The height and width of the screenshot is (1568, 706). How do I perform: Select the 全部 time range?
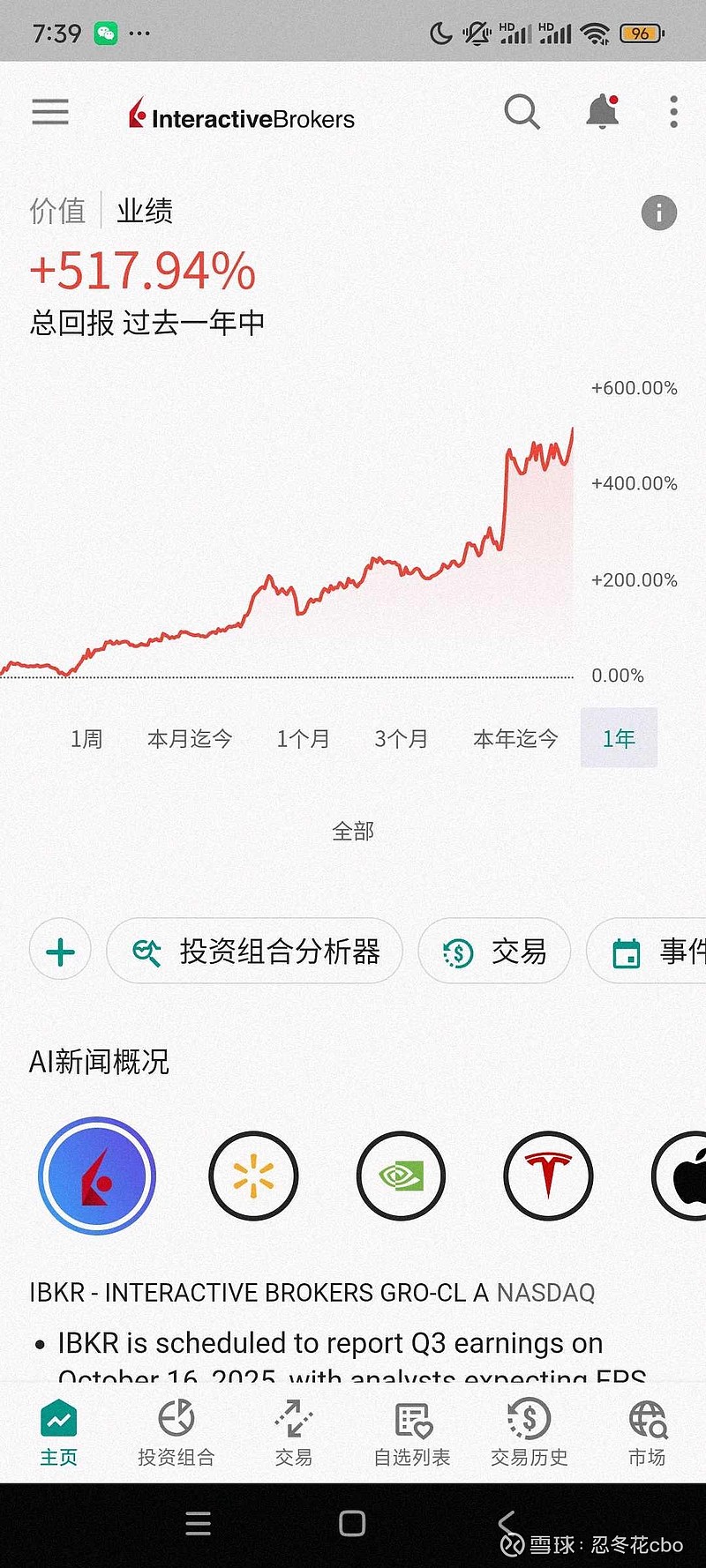pyautogui.click(x=353, y=831)
